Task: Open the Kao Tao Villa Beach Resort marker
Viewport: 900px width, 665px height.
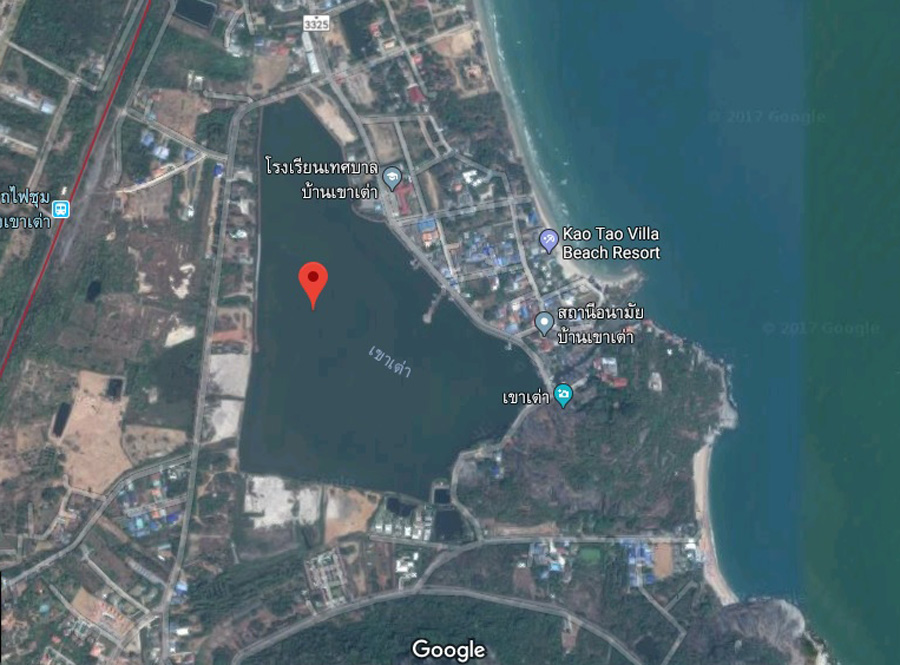Action: [x=548, y=240]
